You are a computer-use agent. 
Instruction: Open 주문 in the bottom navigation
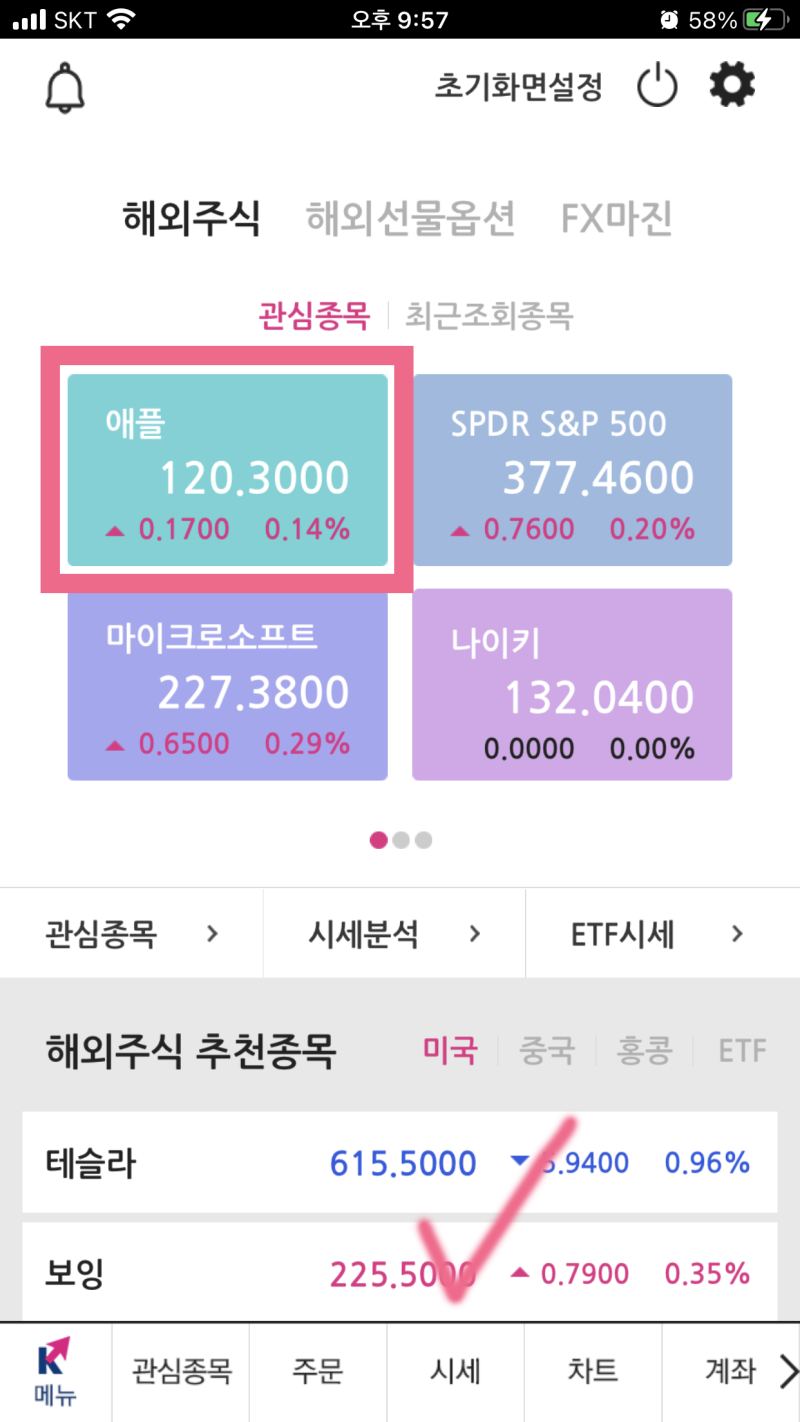click(x=317, y=1372)
